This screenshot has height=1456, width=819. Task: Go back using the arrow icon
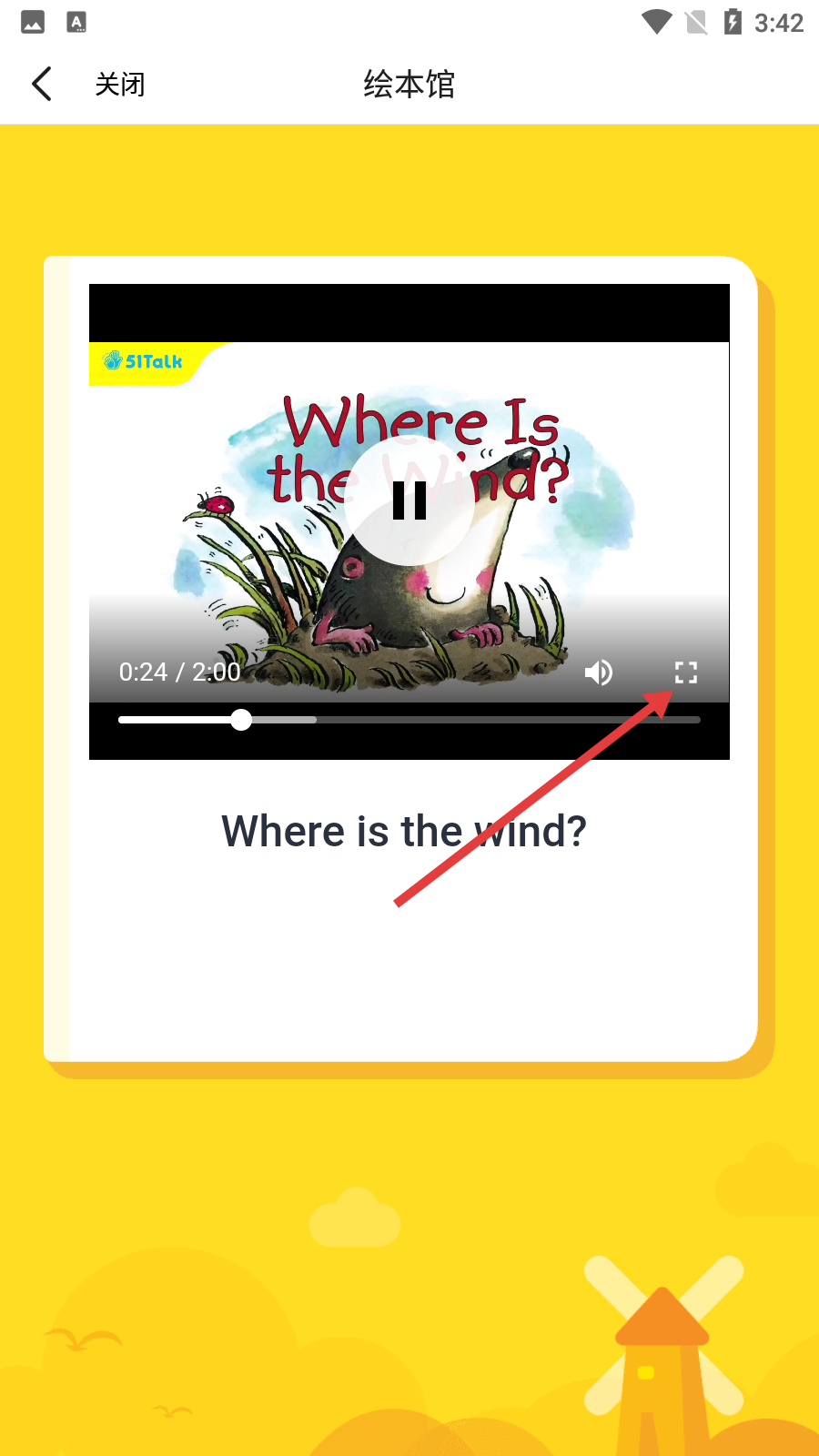[x=42, y=84]
